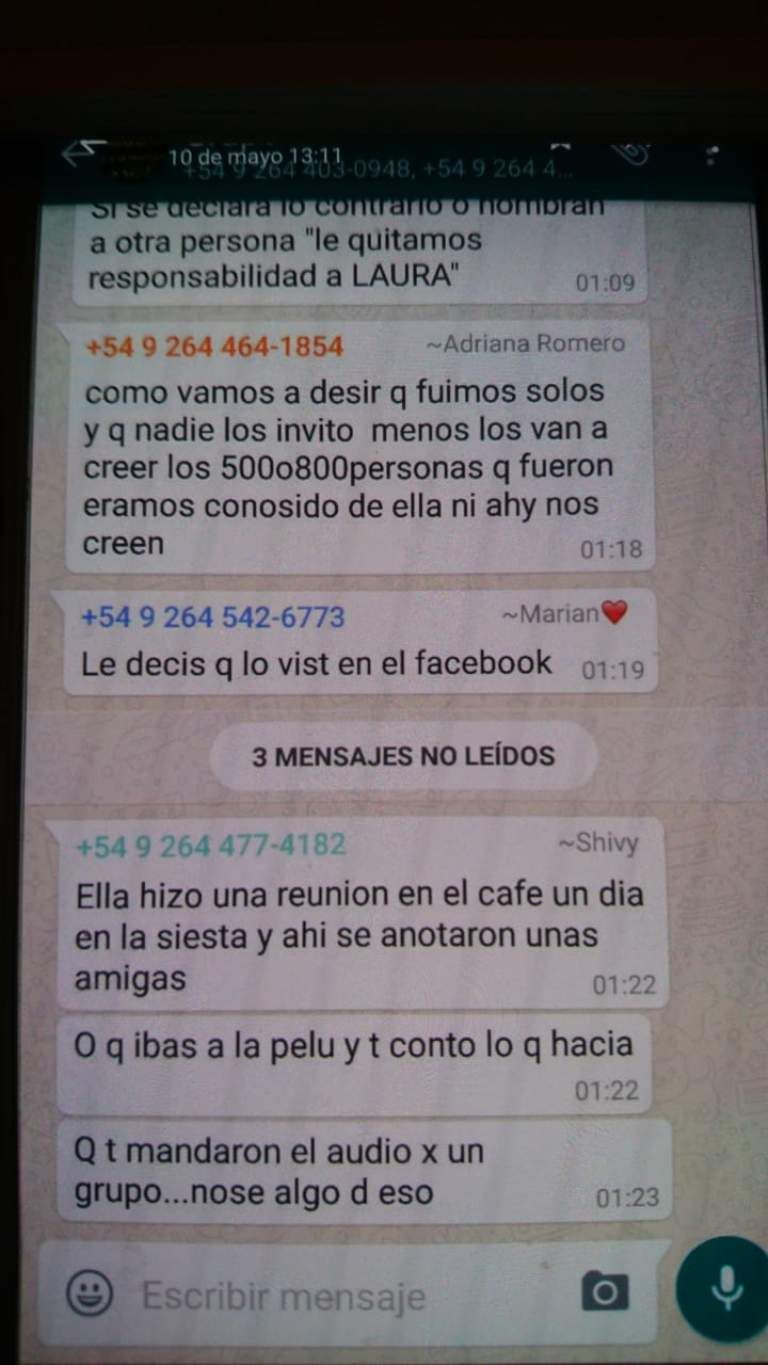768x1365 pixels.
Task: Open the emoji picker
Action: click(x=88, y=1296)
